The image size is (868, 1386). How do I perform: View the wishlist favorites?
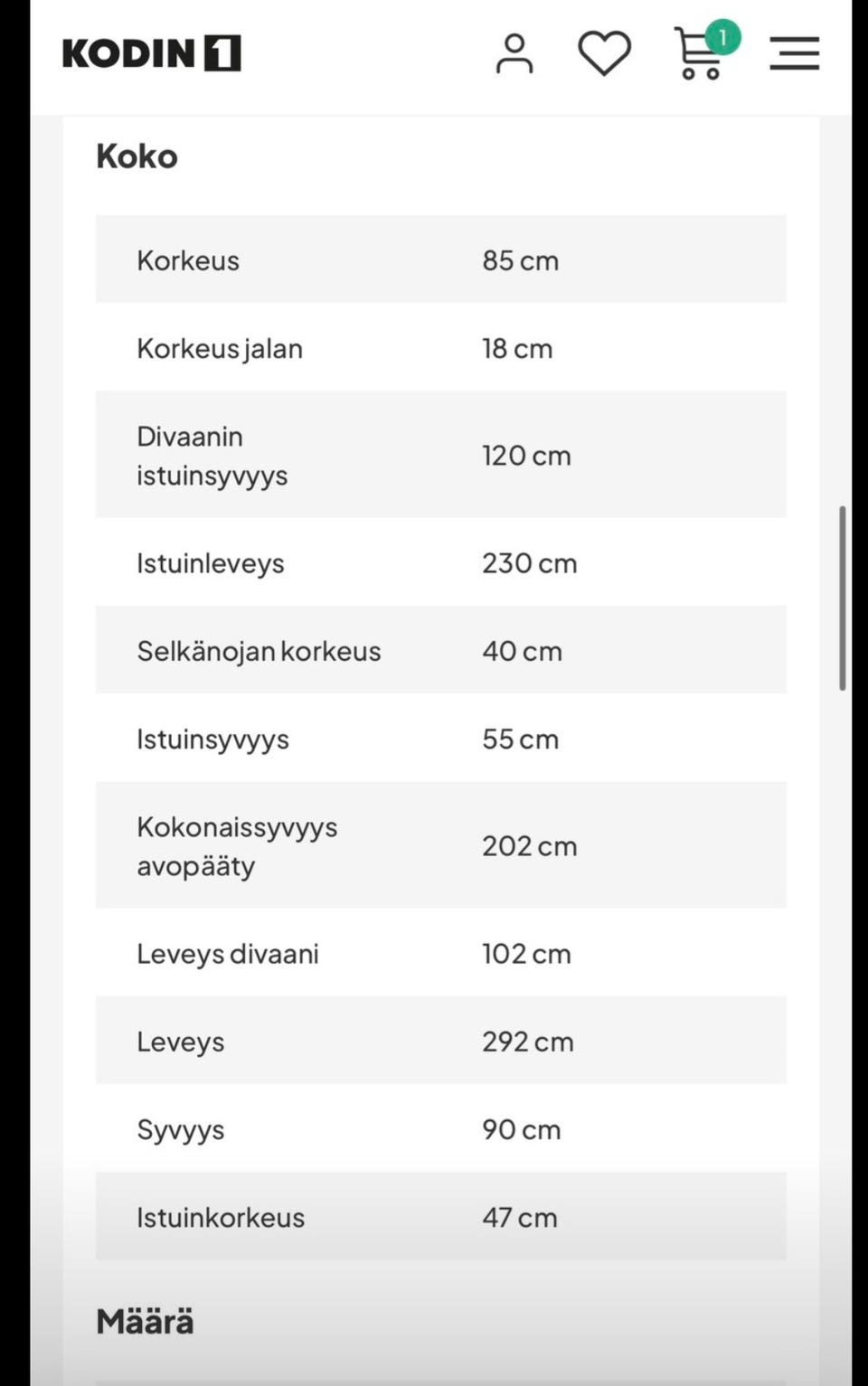604,53
